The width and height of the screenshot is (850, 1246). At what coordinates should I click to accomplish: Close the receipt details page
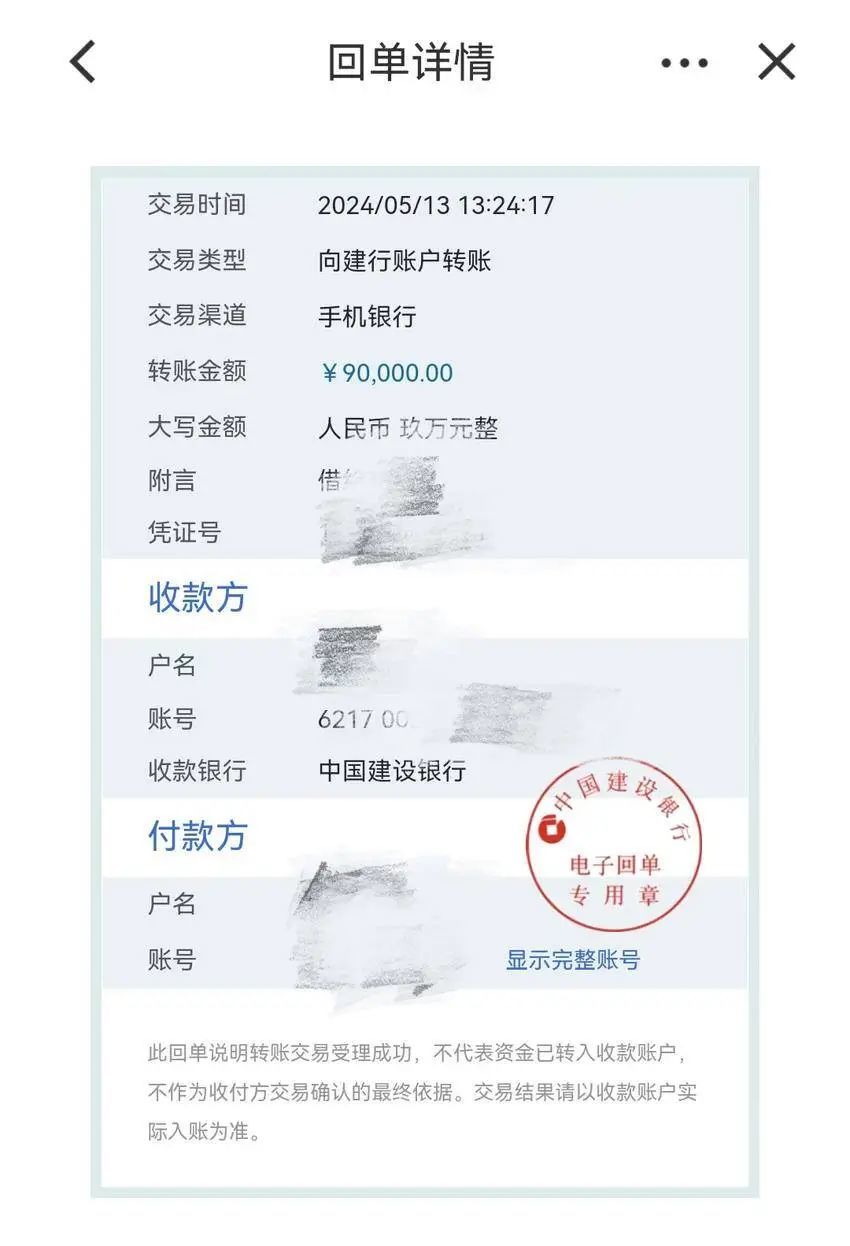tap(776, 62)
